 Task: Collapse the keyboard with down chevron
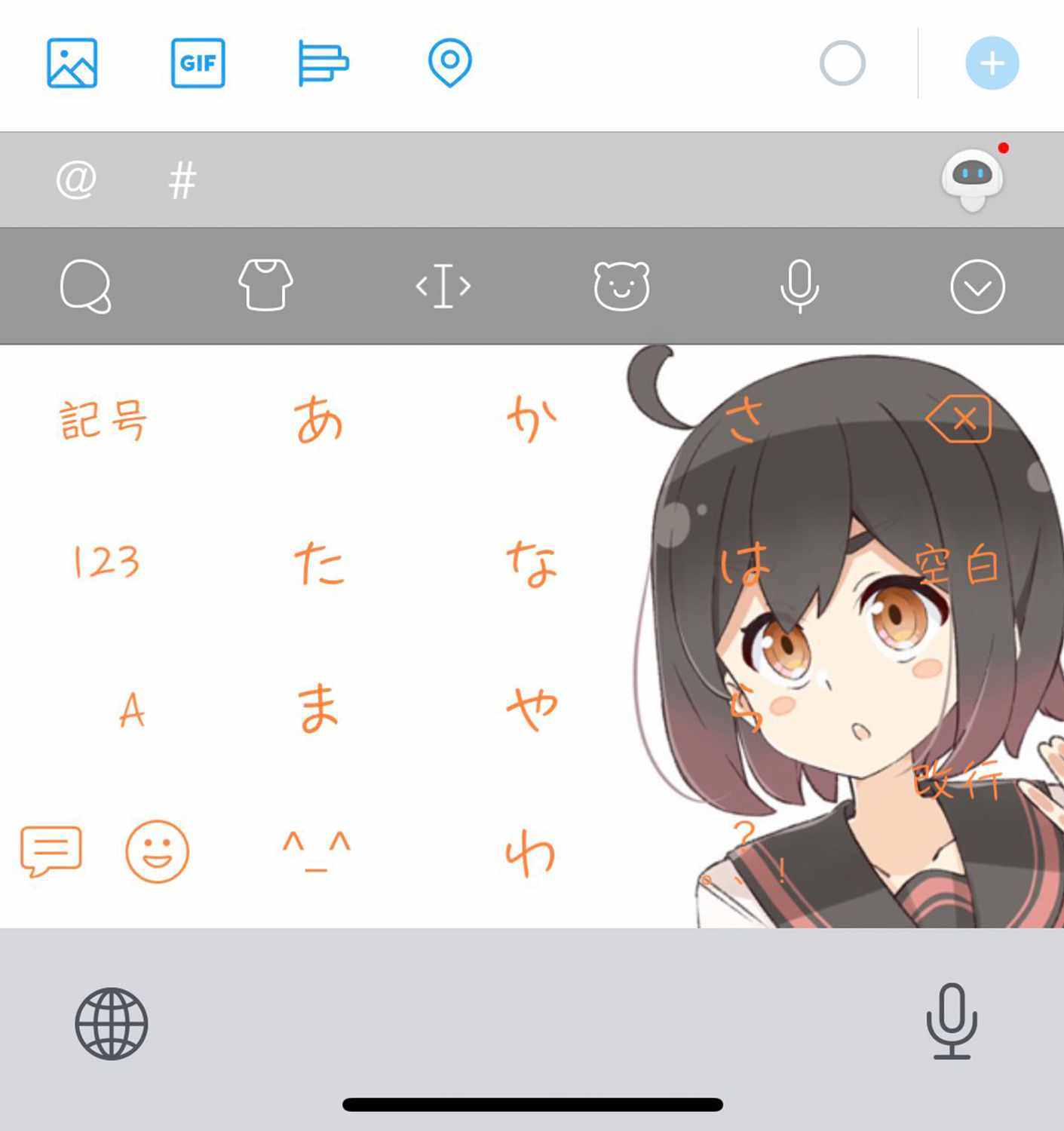coord(977,286)
